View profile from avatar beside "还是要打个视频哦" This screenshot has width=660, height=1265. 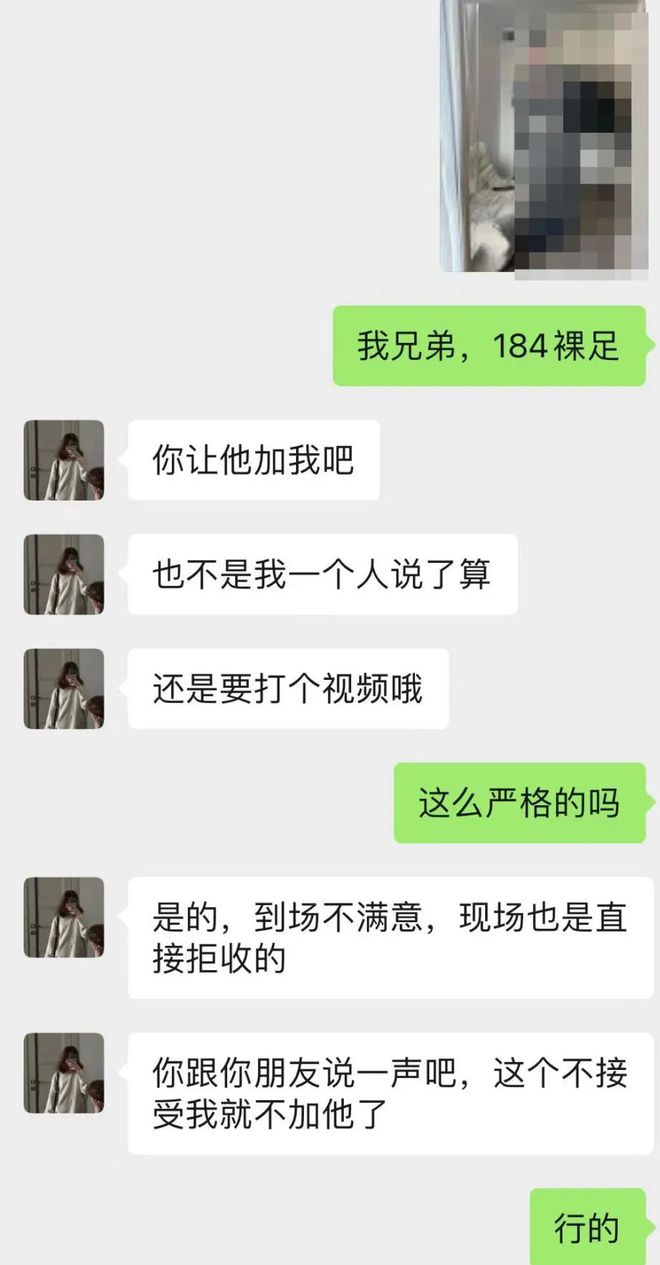tap(64, 689)
